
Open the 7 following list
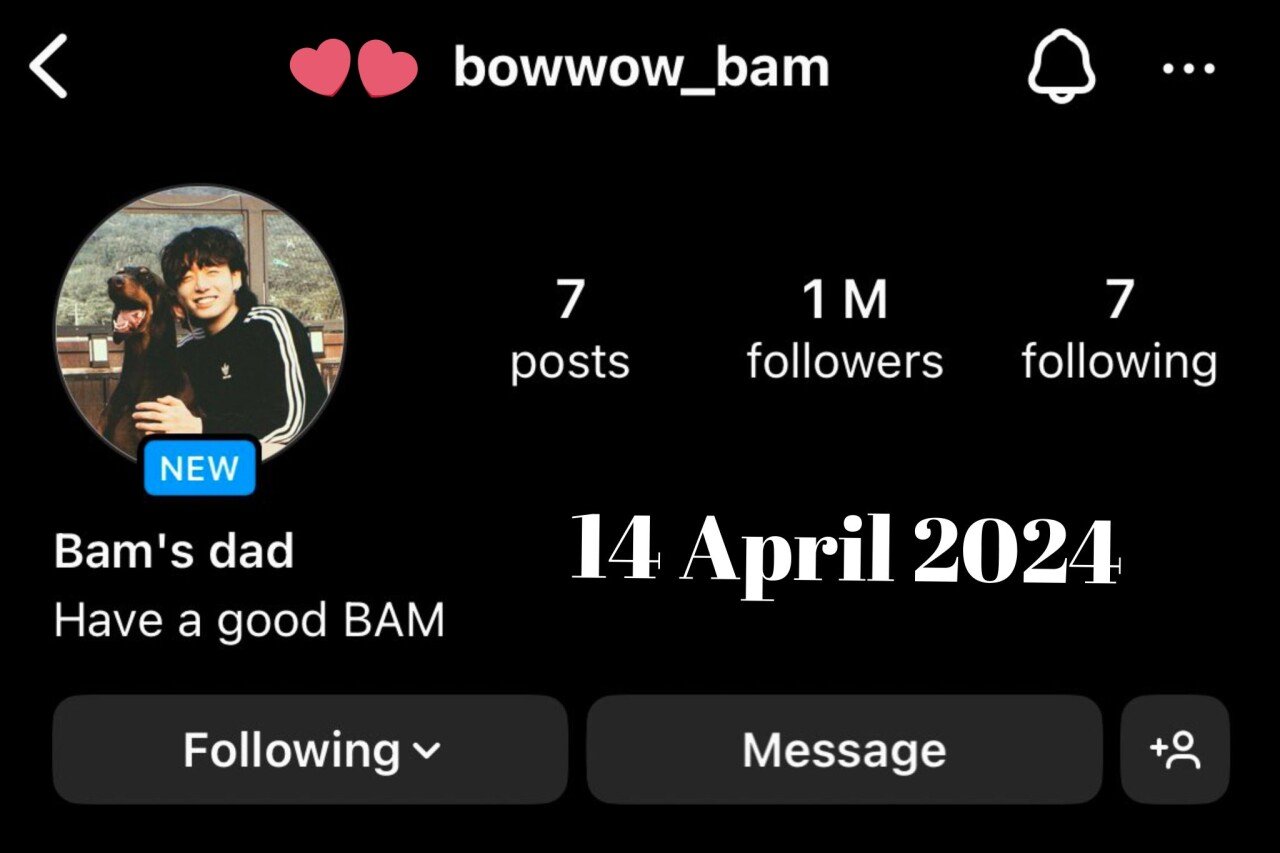tap(1119, 330)
